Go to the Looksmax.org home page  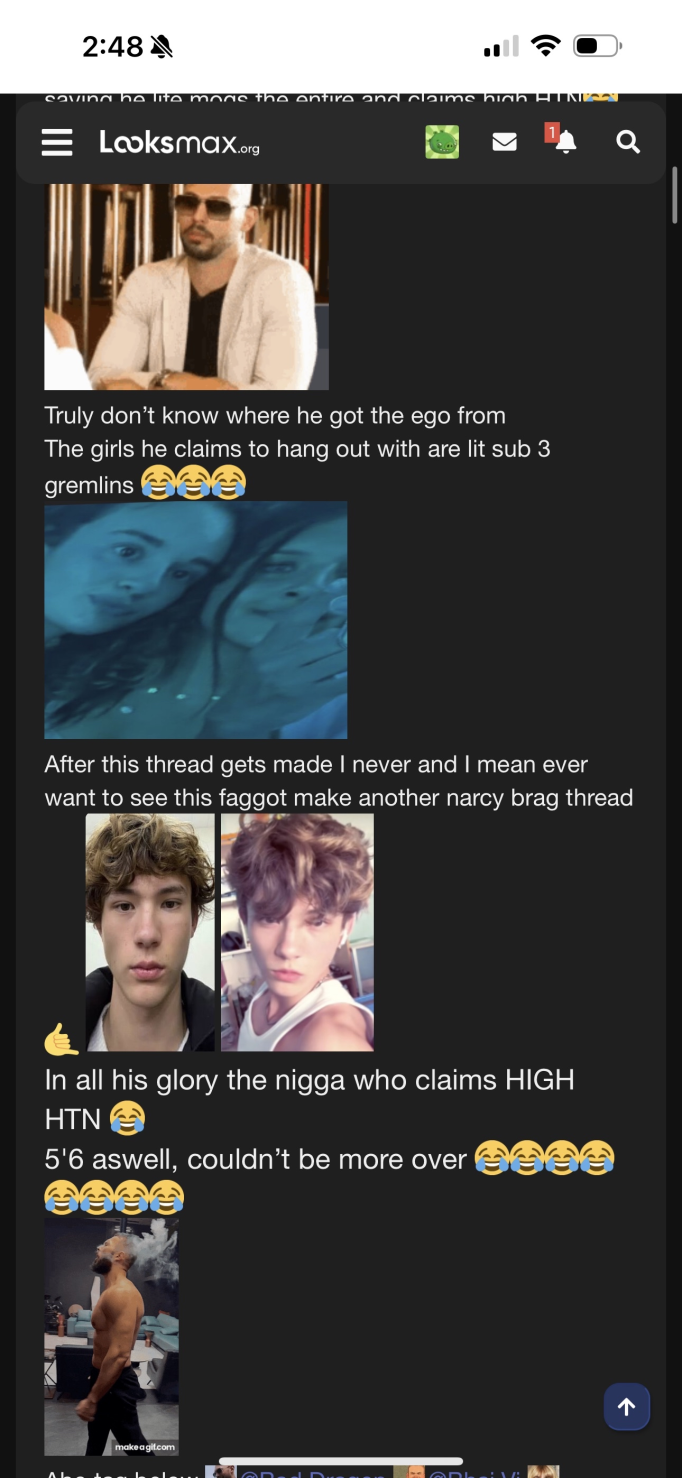tap(179, 143)
